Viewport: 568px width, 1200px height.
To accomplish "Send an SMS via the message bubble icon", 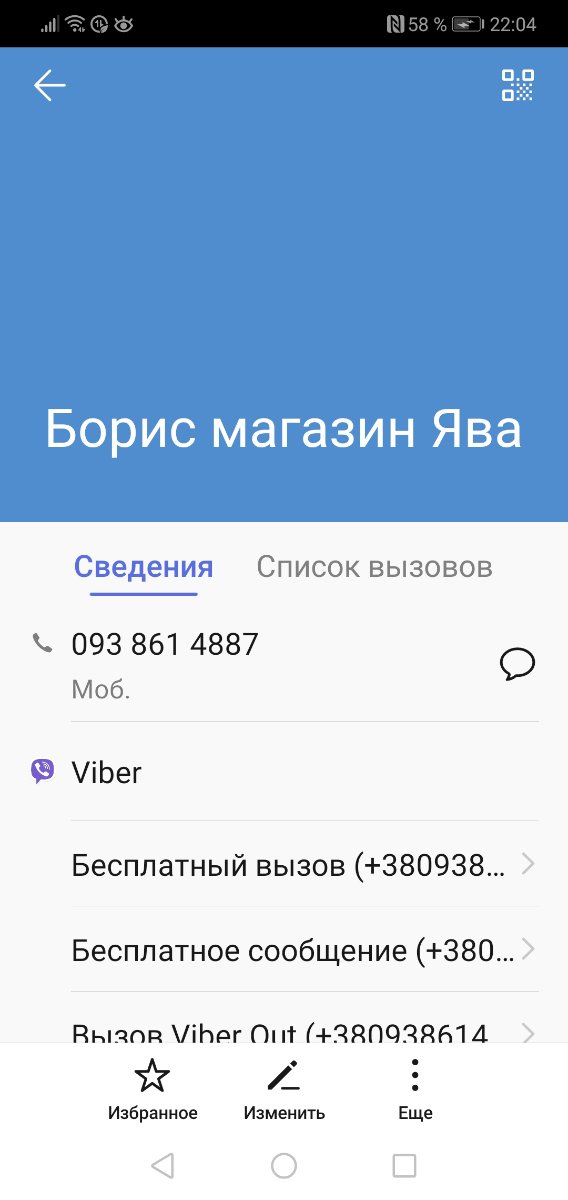I will (518, 664).
